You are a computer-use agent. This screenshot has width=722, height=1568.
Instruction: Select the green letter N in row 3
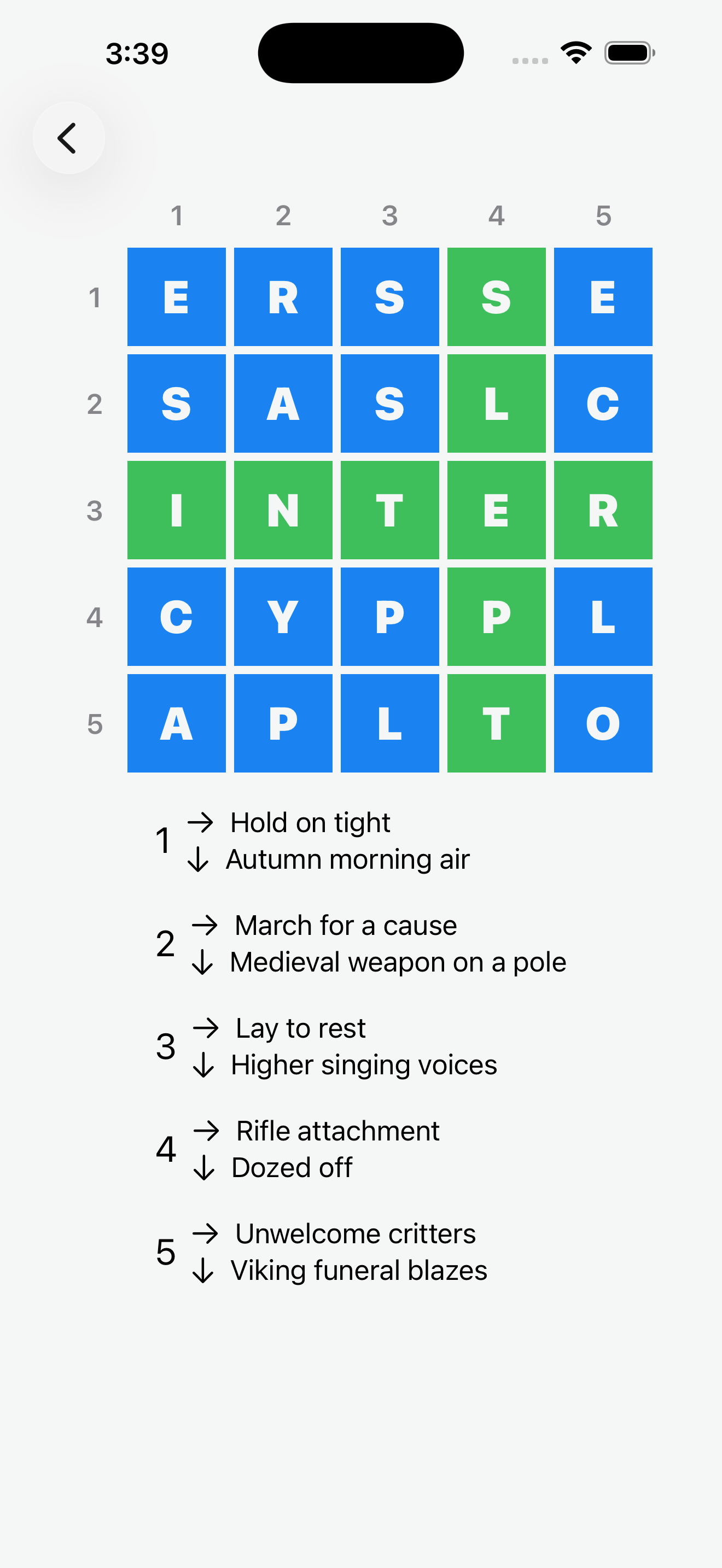point(283,511)
